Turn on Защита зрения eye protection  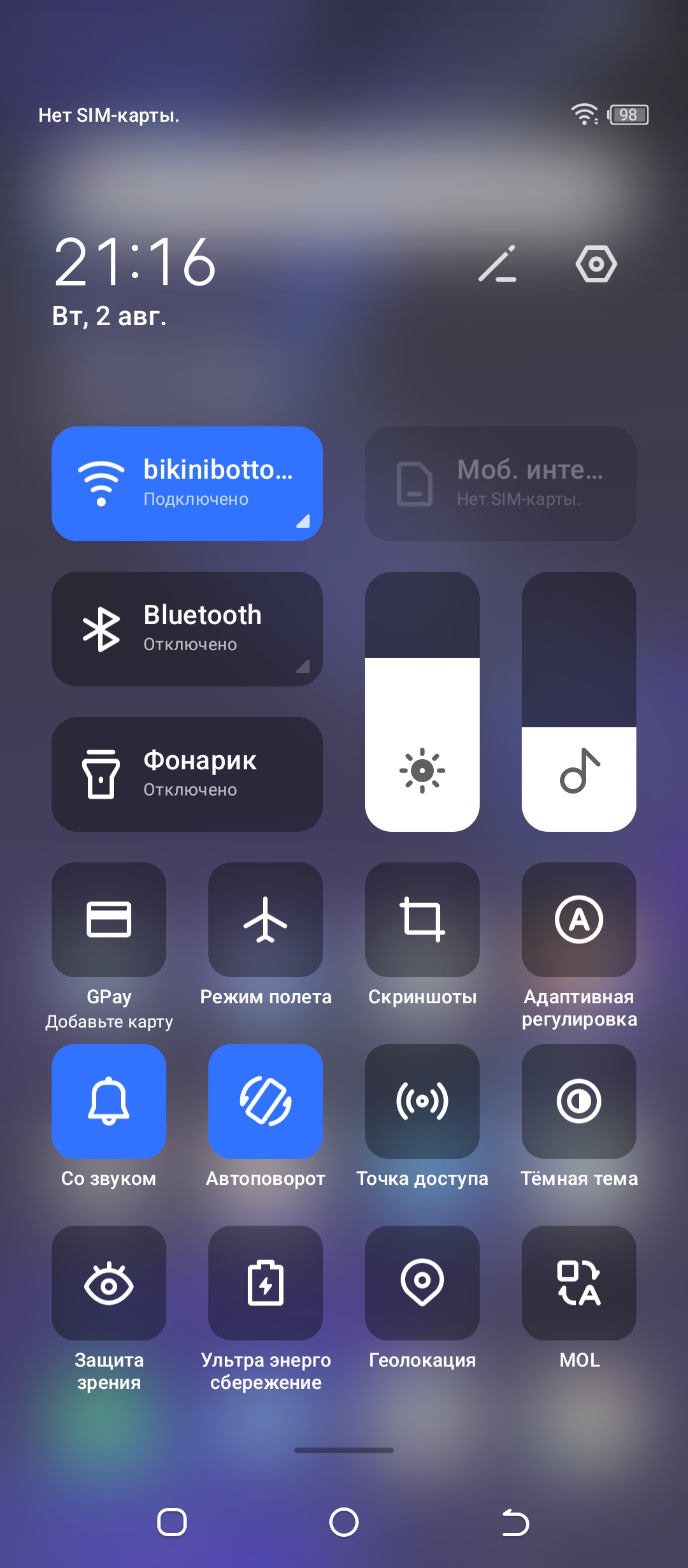(109, 1283)
